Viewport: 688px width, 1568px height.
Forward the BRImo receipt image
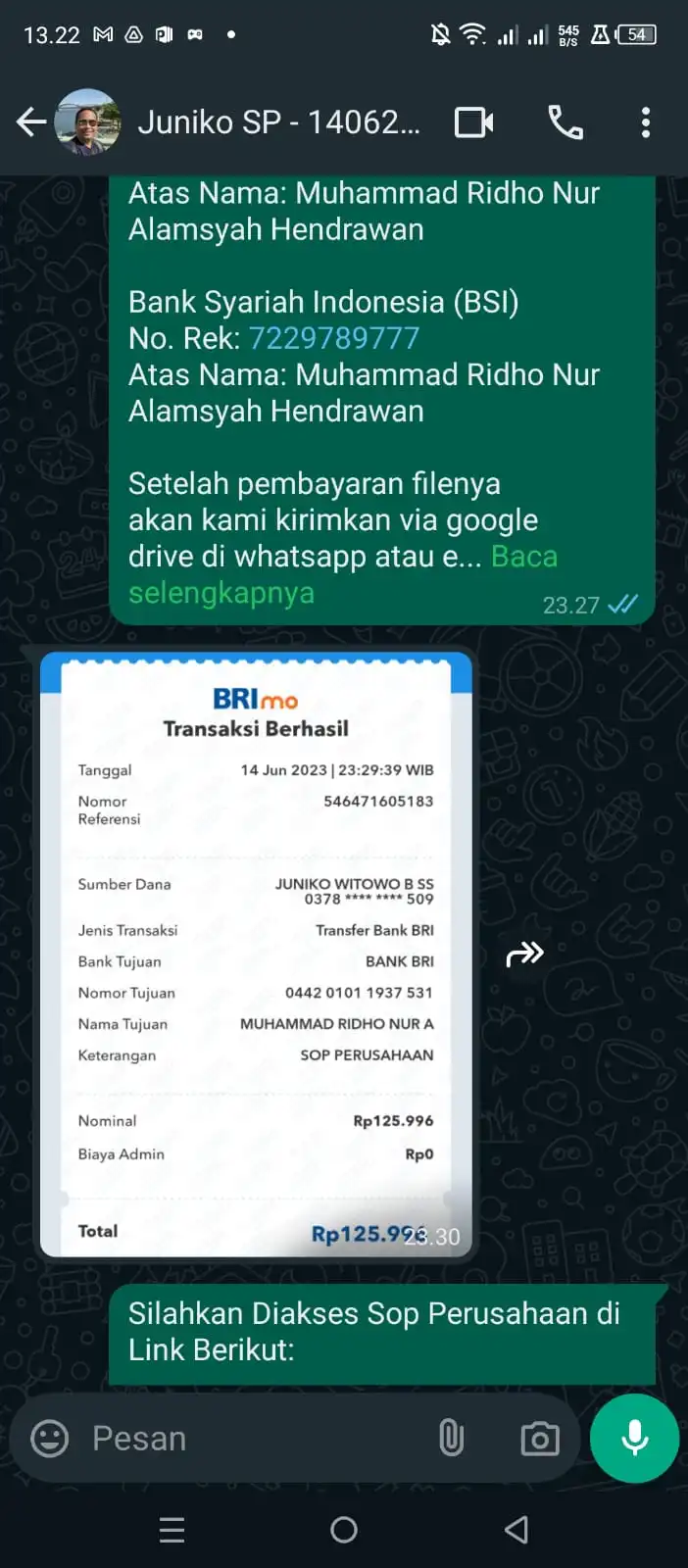pyautogui.click(x=524, y=954)
